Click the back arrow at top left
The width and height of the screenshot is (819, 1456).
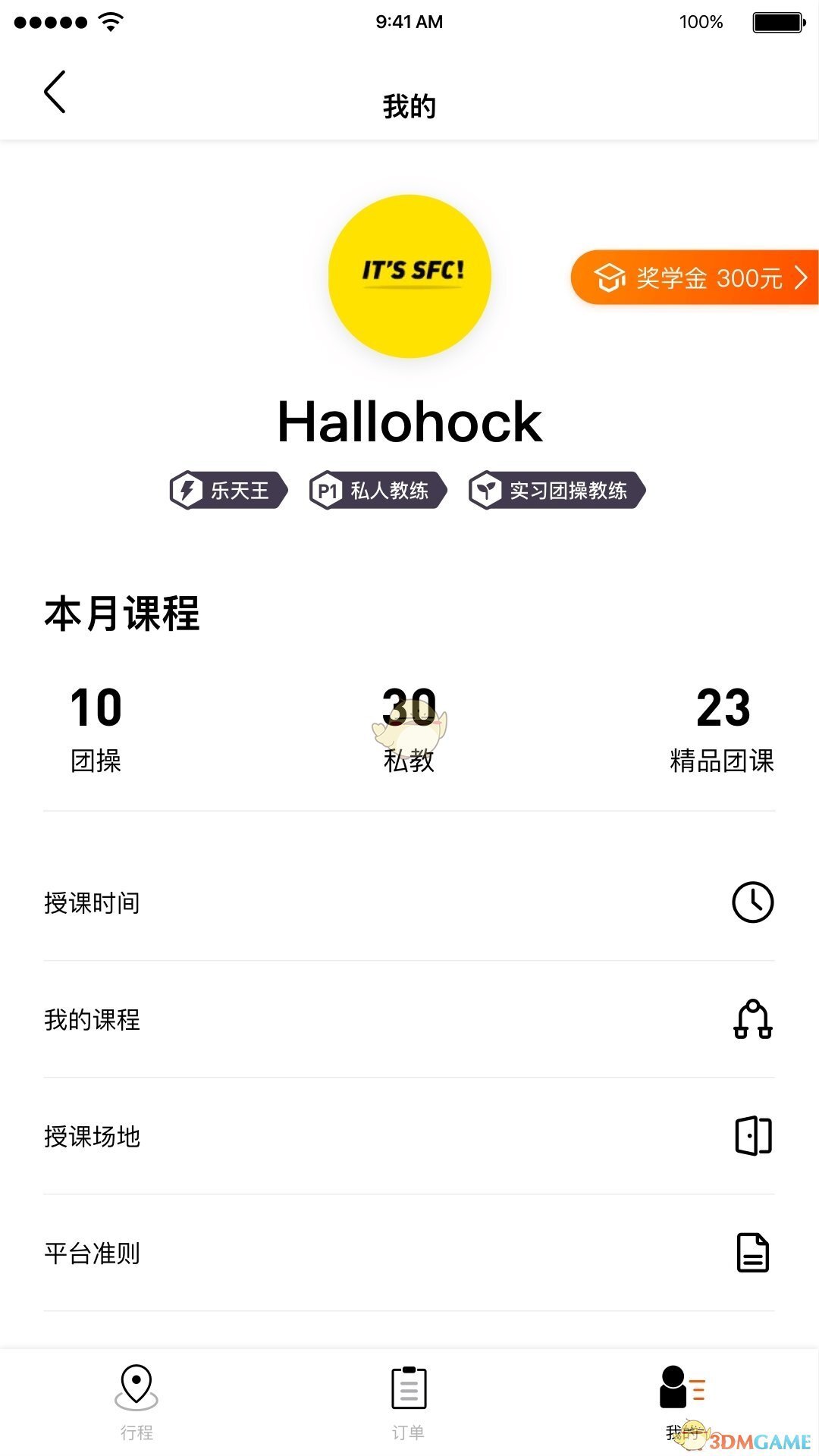[54, 91]
